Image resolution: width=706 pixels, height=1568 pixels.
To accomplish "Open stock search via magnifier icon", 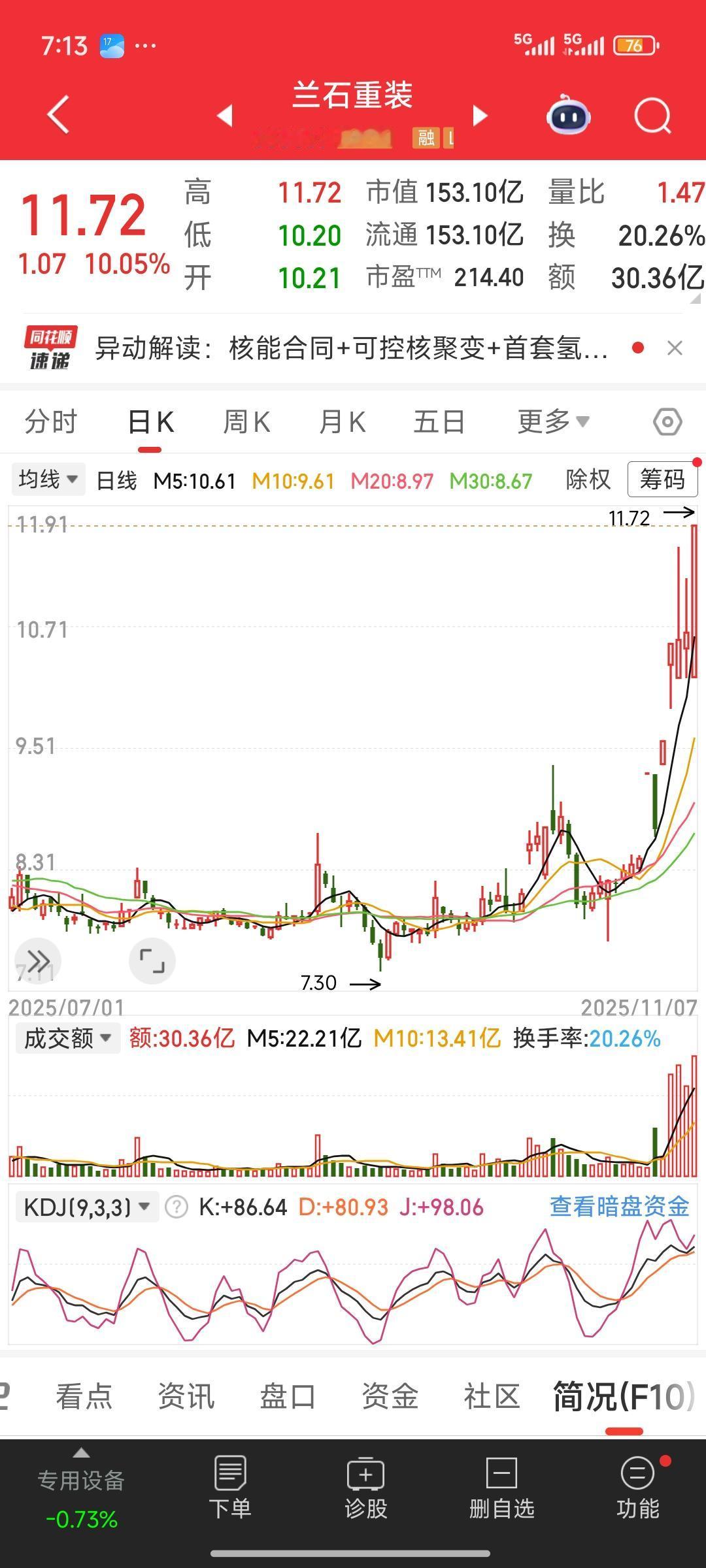I will (x=651, y=115).
